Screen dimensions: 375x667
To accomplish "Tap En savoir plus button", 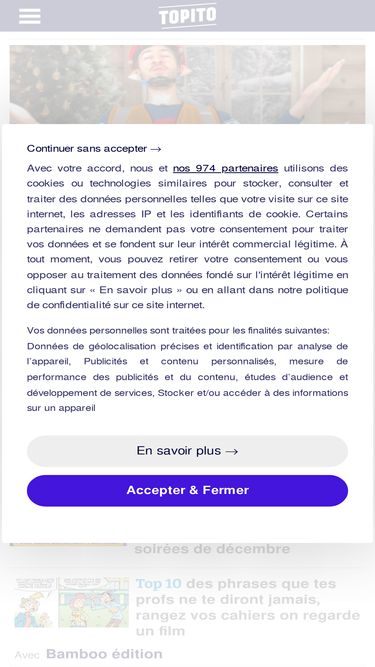I will (x=188, y=451).
